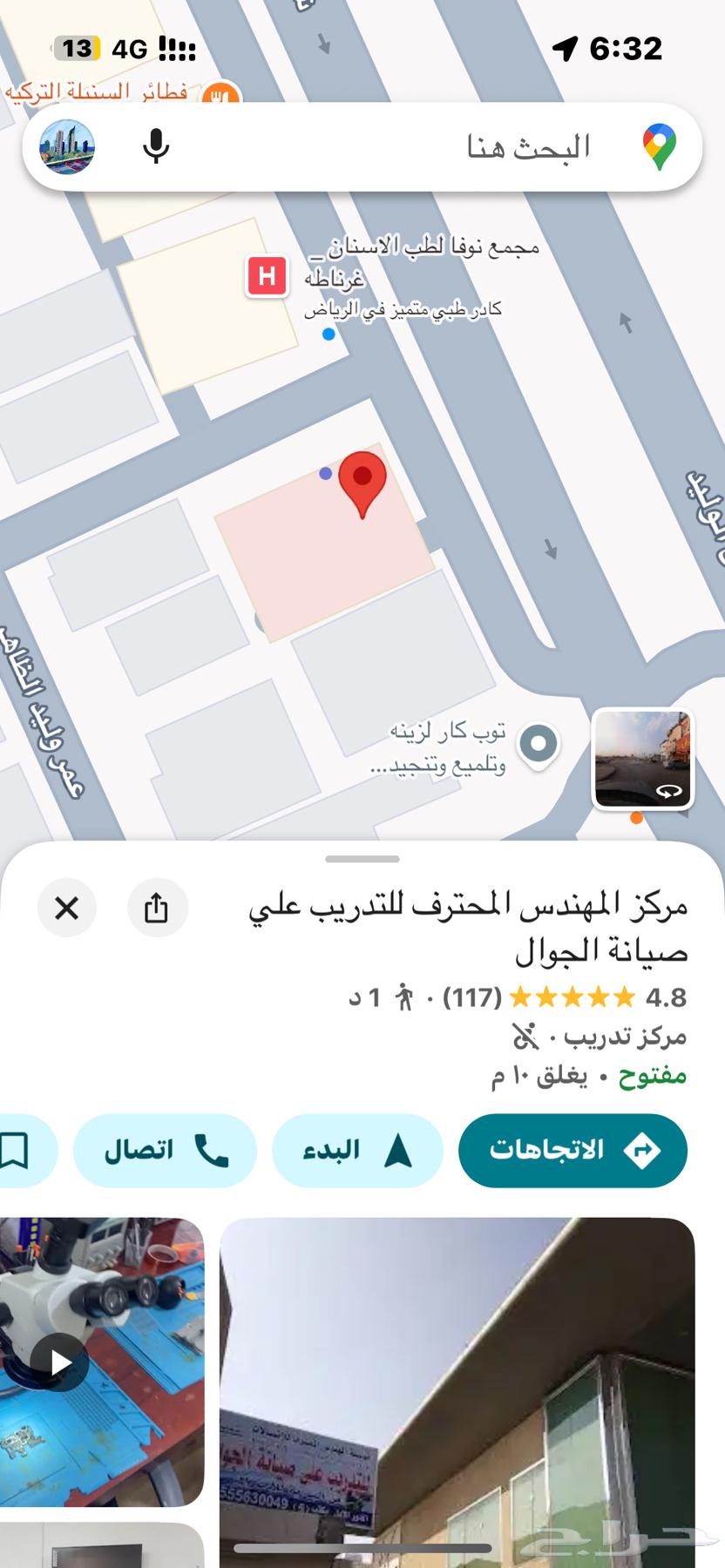Tap the اتصال call button
The height and width of the screenshot is (1568, 725).
165,1151
